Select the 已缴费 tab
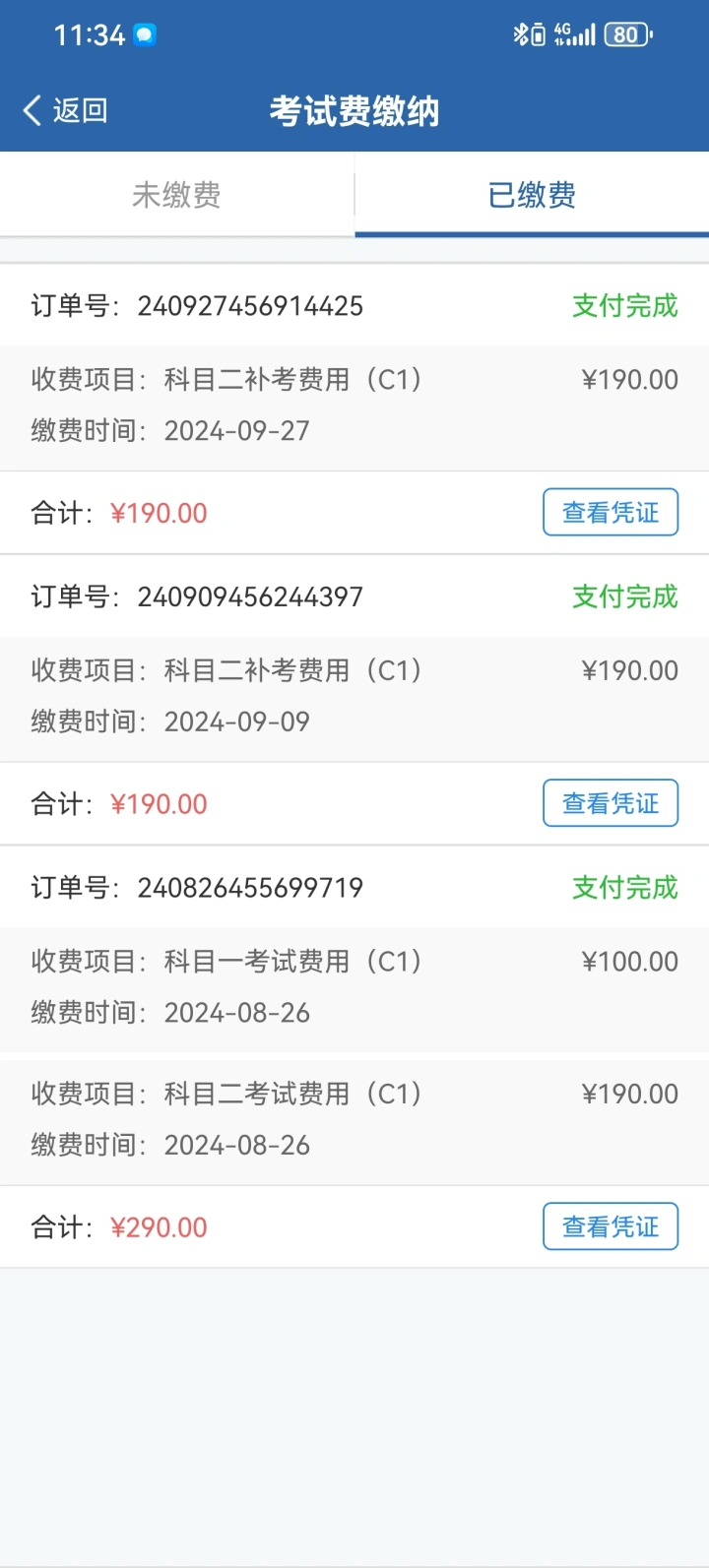The width and height of the screenshot is (709, 1568). [532, 194]
